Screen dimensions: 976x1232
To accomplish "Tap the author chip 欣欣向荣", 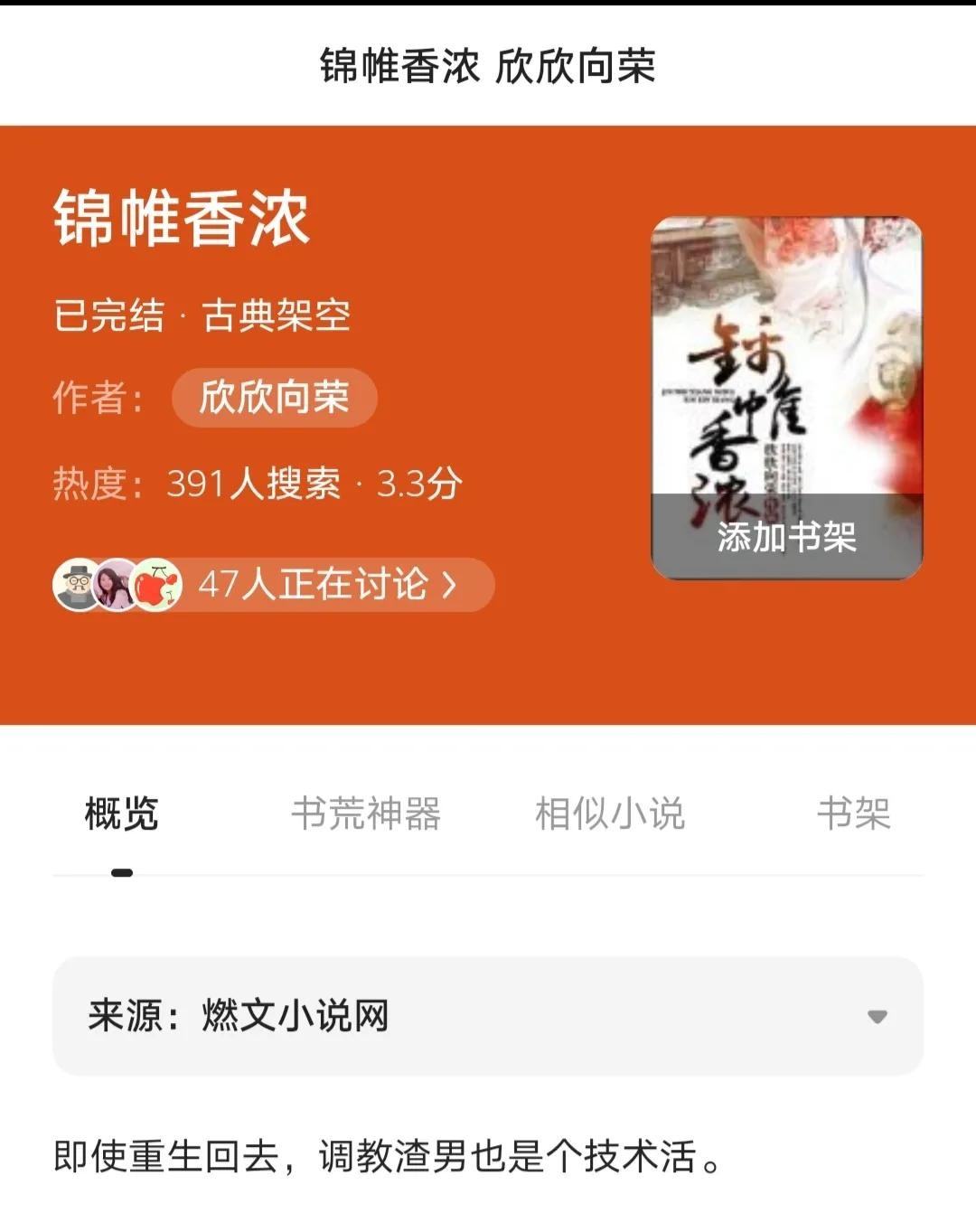I will click(274, 398).
